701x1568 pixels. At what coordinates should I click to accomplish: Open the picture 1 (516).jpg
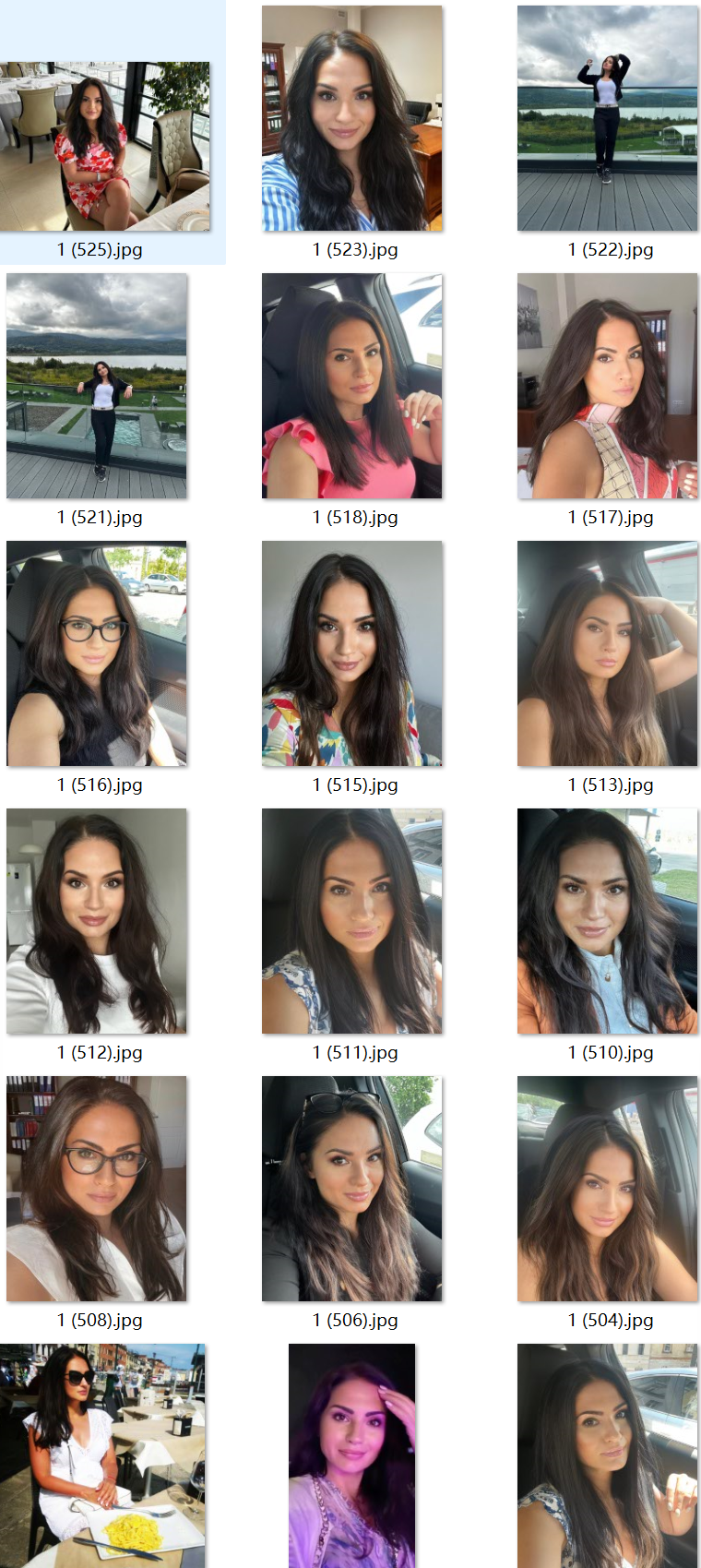(x=96, y=653)
